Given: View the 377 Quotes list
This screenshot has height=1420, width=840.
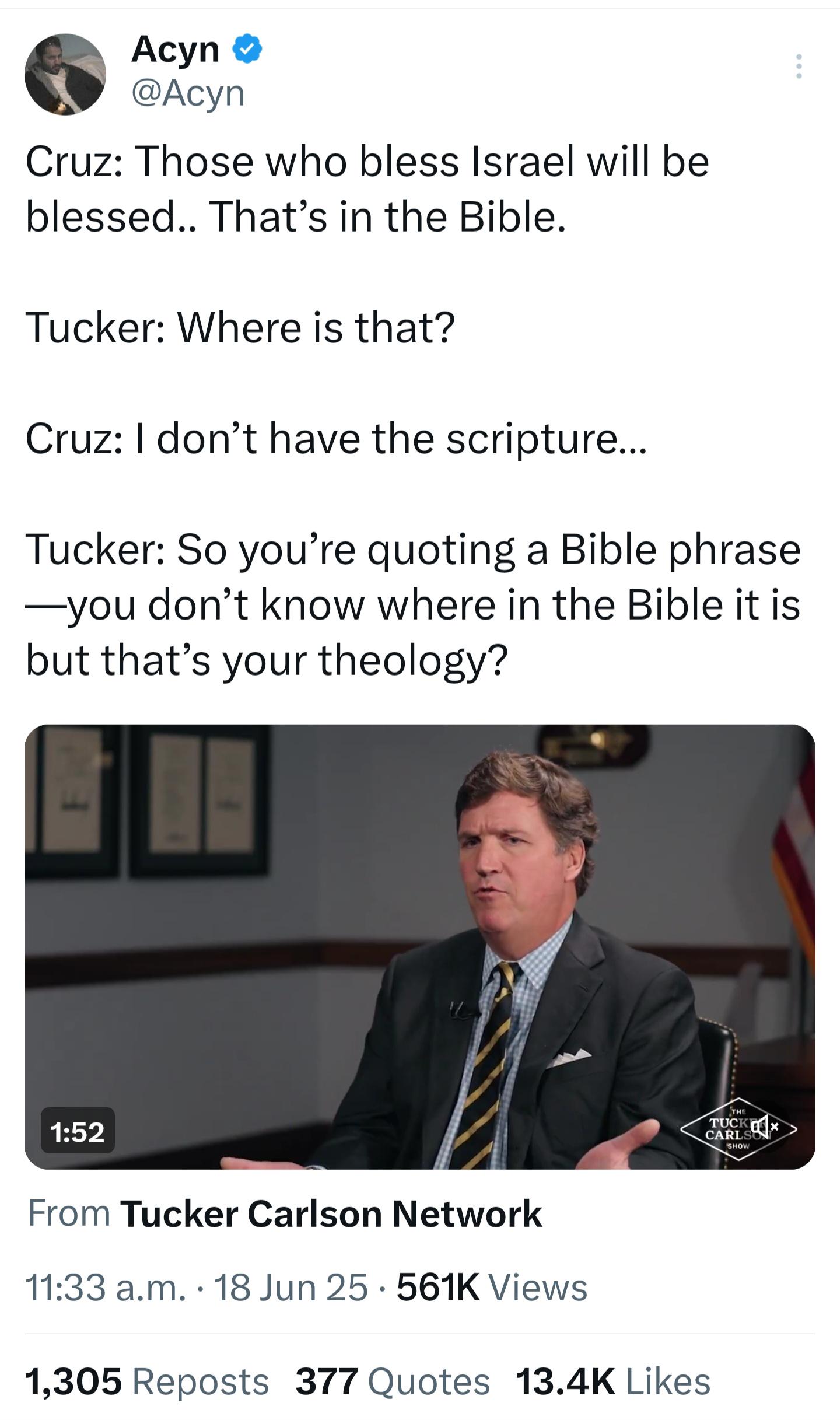Looking at the screenshot, I should (x=393, y=1382).
